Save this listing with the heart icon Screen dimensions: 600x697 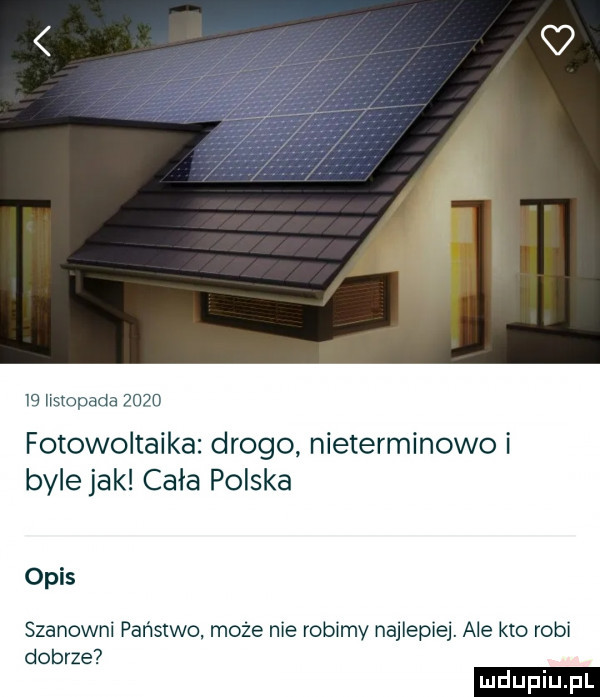(557, 41)
